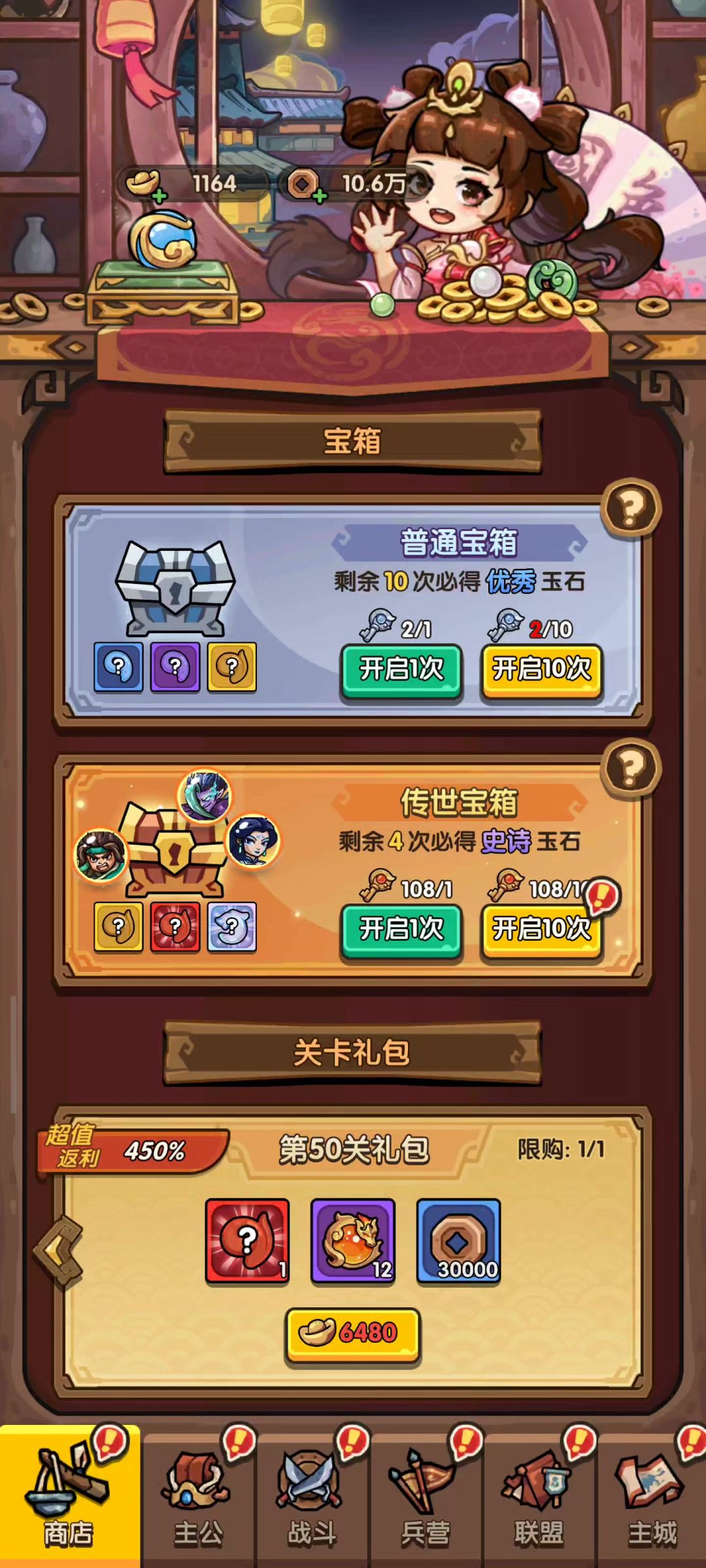
Task: View the dragon orb reward item
Action: pyautogui.click(x=353, y=1240)
